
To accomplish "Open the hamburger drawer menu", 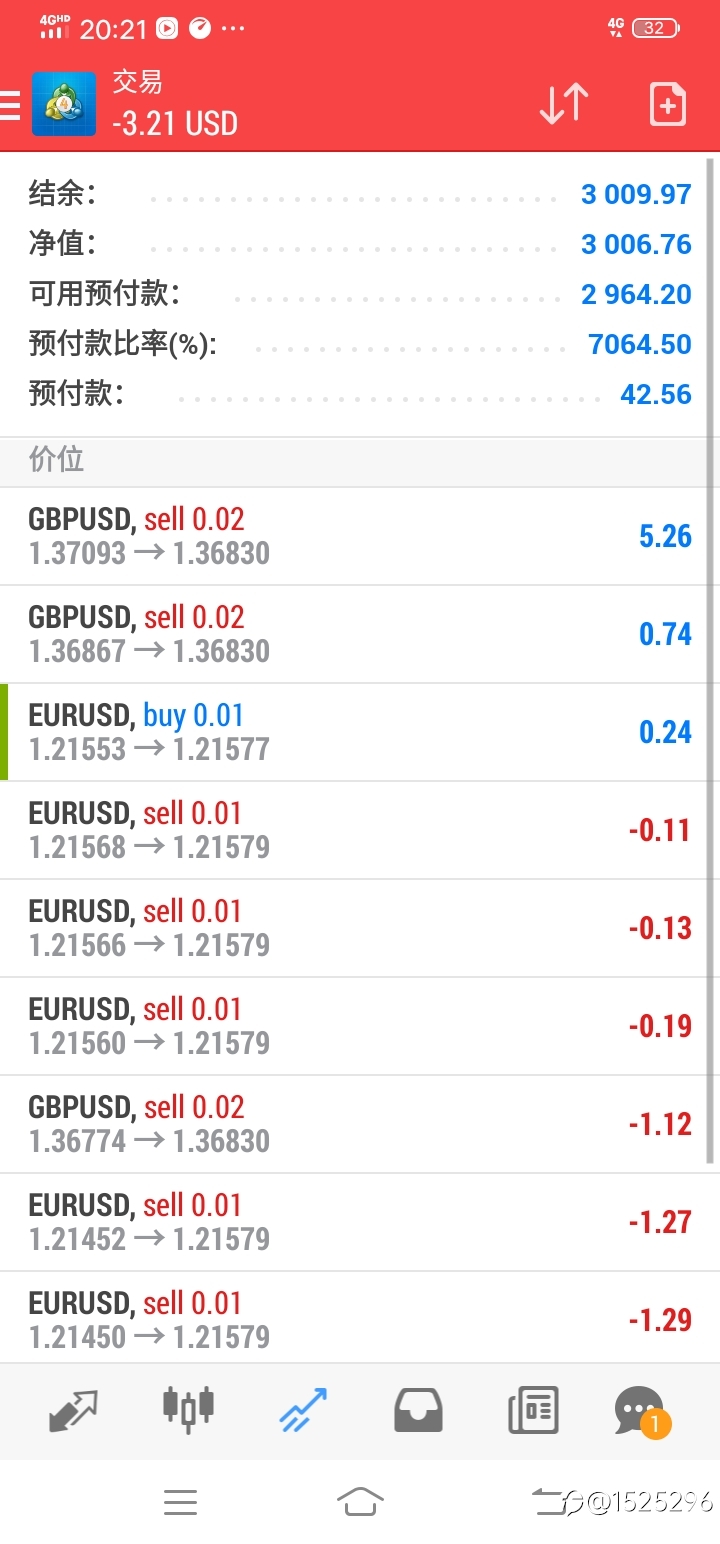I will pos(9,105).
